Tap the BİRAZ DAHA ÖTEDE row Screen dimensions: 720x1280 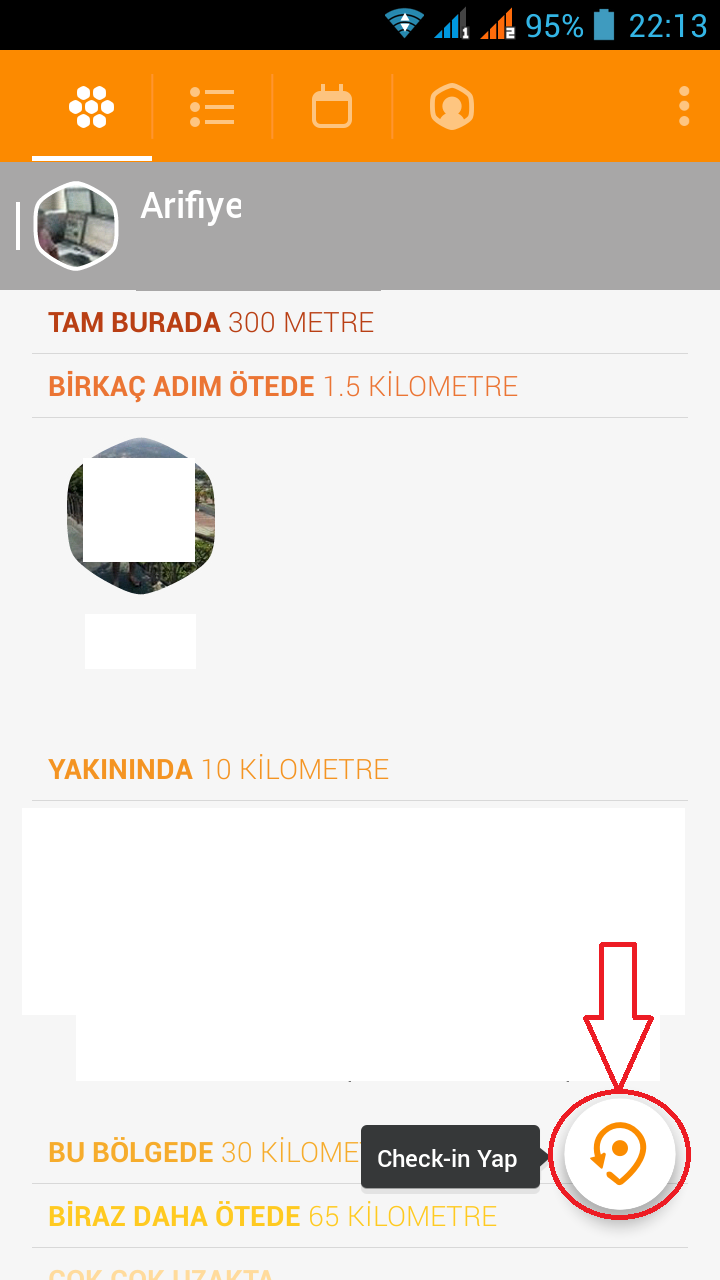[273, 1216]
